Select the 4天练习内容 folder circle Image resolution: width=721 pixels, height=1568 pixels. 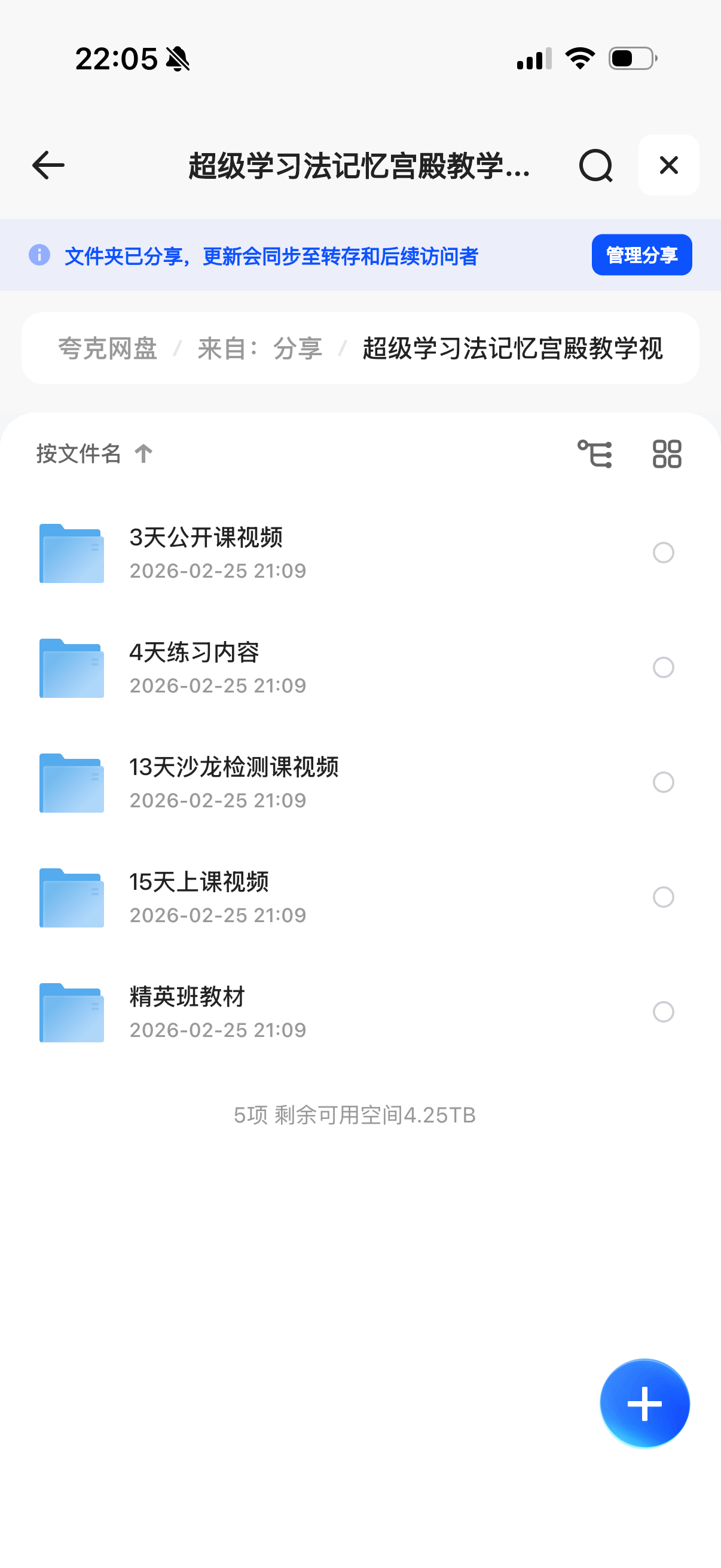tap(663, 667)
